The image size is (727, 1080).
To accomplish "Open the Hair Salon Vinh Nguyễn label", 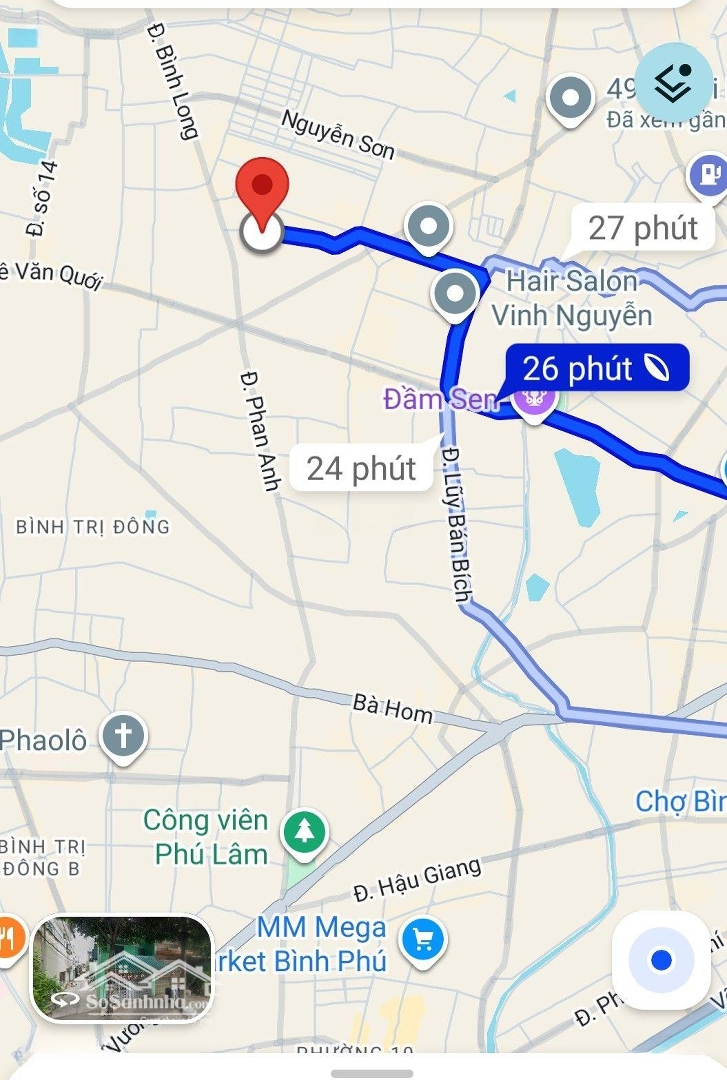I will click(x=573, y=297).
